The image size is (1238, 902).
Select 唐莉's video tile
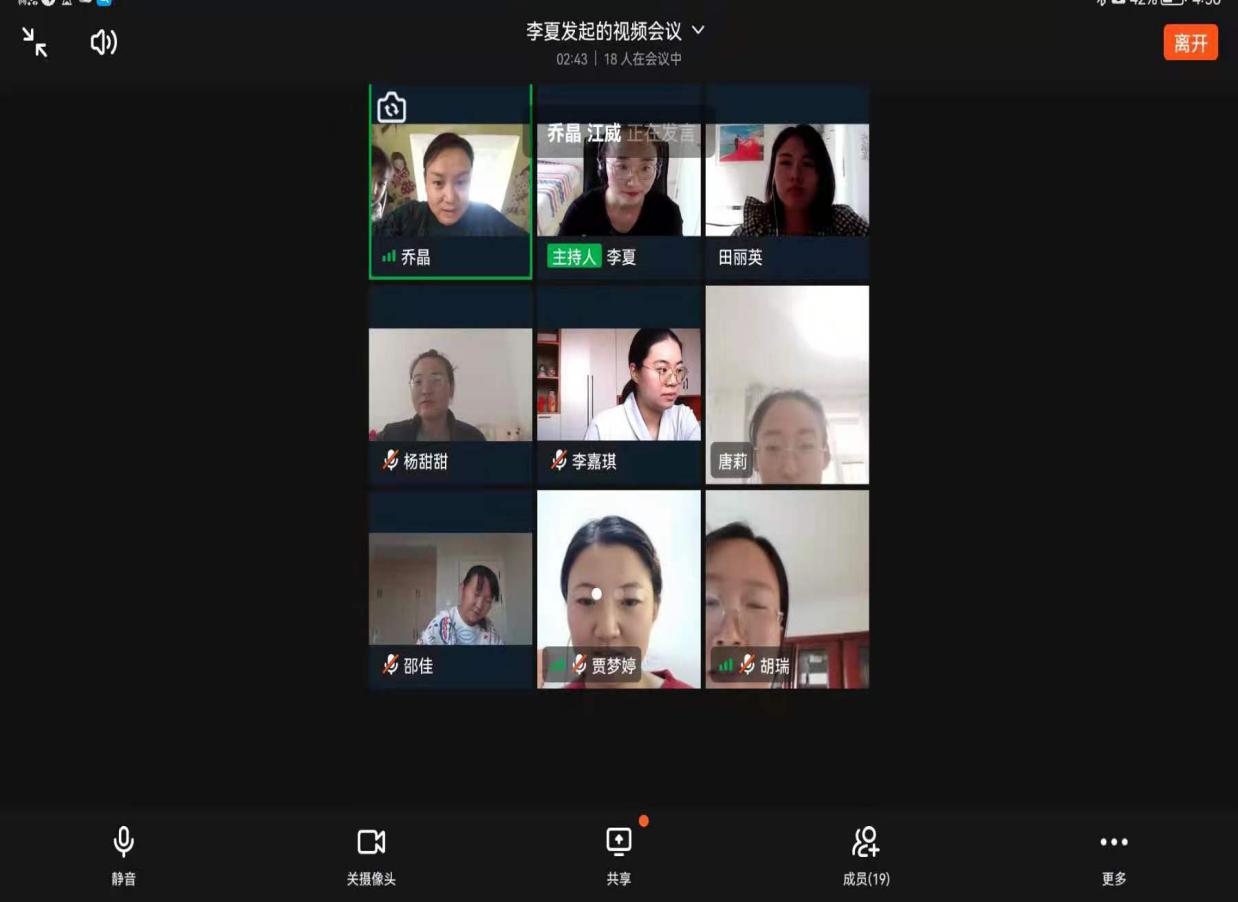[x=787, y=385]
